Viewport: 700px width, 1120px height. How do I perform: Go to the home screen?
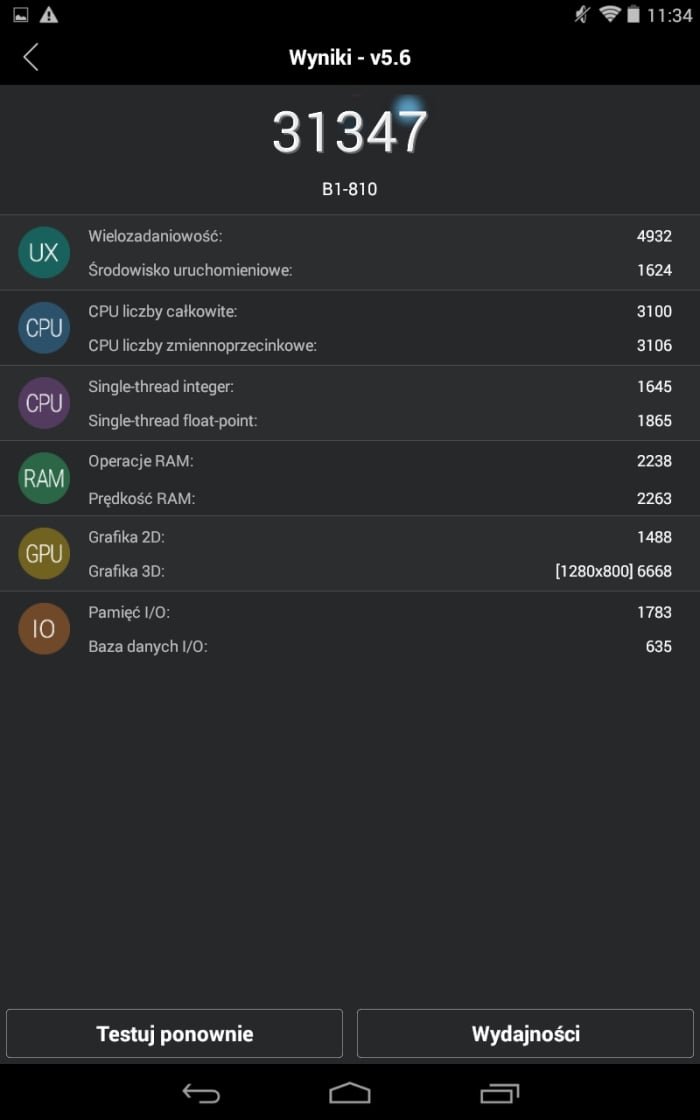coord(350,1093)
